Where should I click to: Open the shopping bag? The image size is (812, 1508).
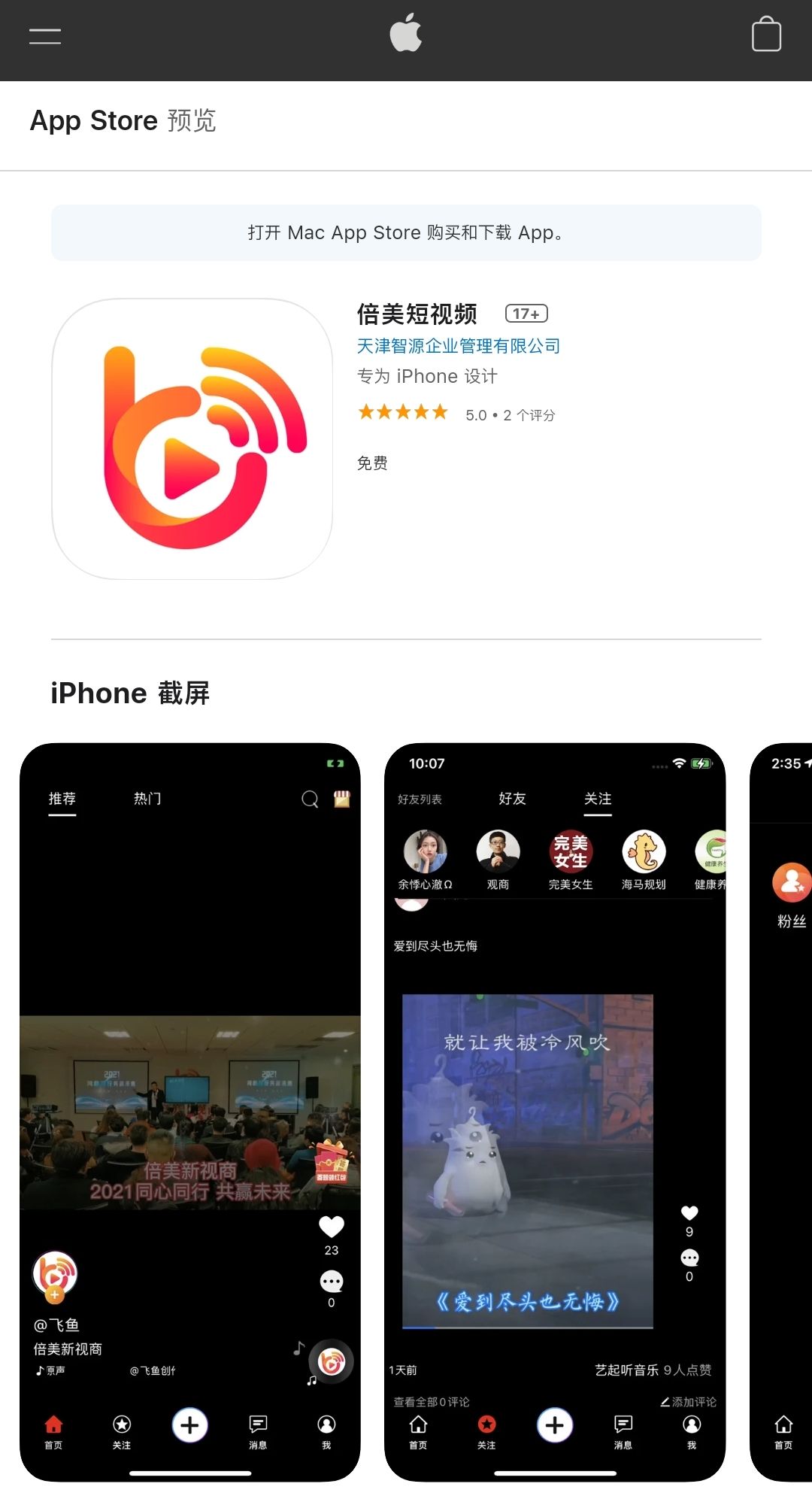pos(766,35)
